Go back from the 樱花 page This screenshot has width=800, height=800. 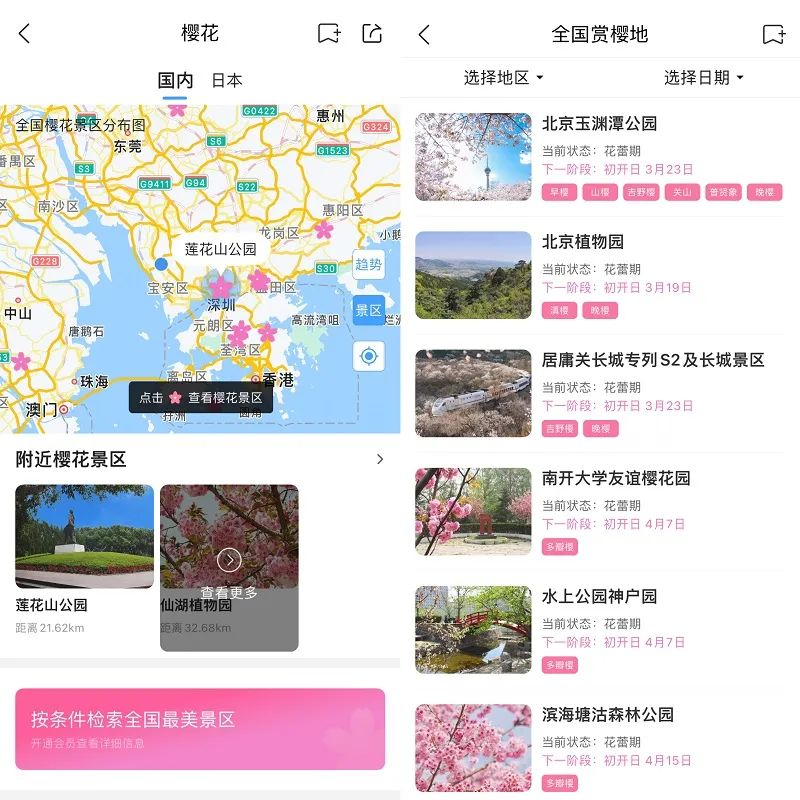25,34
